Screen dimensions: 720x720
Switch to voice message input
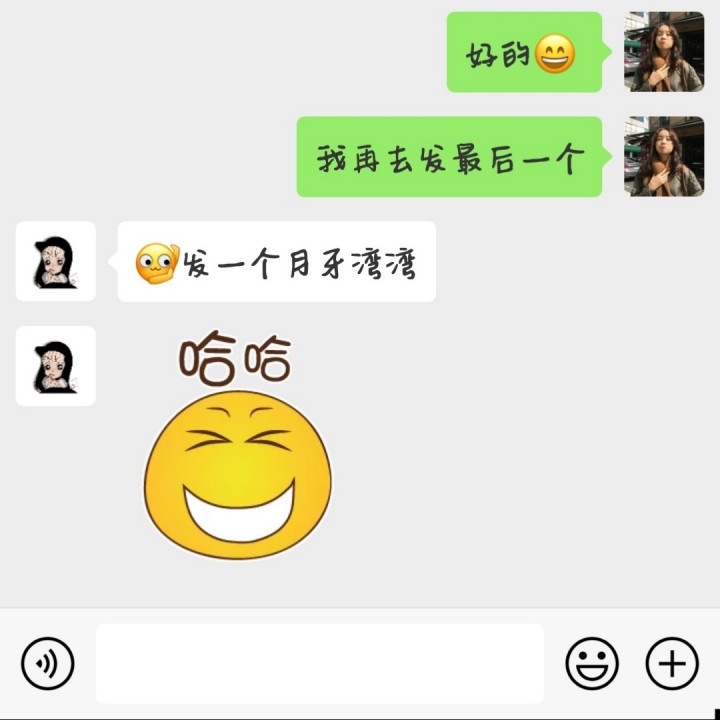[x=48, y=663]
